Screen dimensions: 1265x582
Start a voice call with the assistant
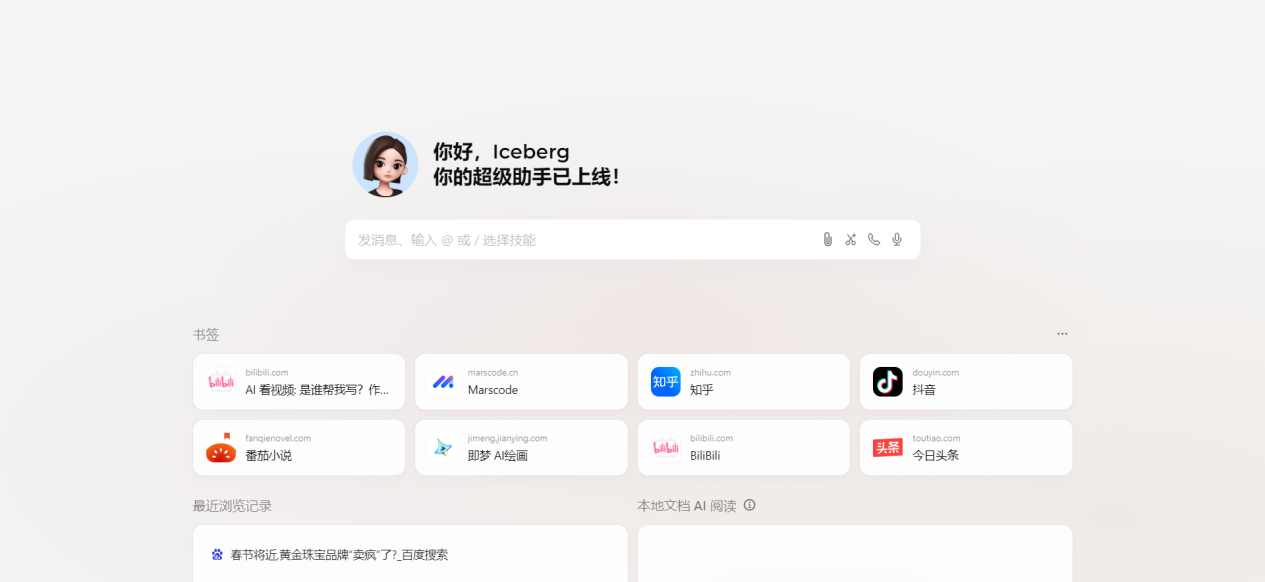point(874,240)
